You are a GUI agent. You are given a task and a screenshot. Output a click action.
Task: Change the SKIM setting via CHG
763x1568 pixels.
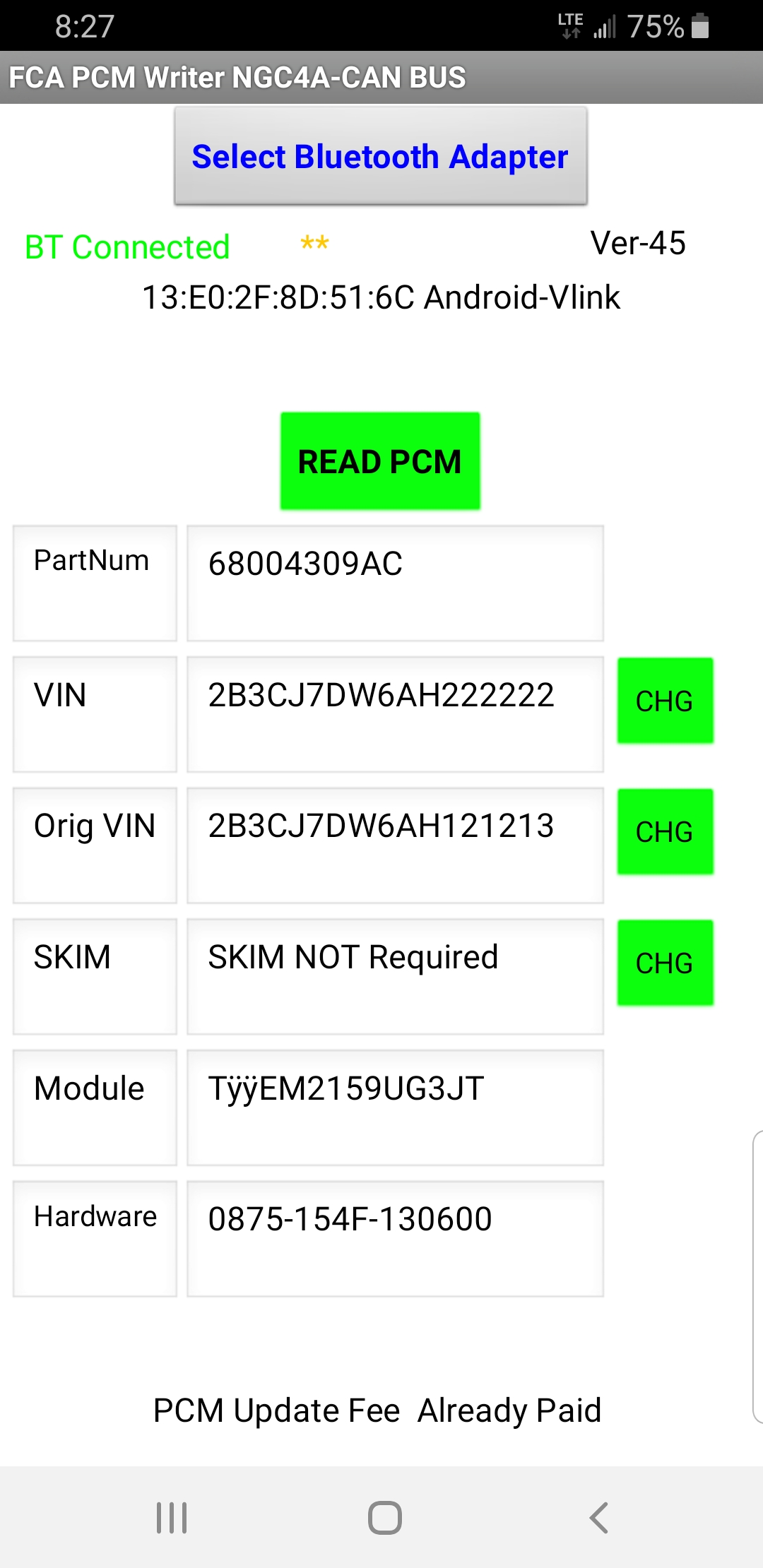click(x=665, y=963)
